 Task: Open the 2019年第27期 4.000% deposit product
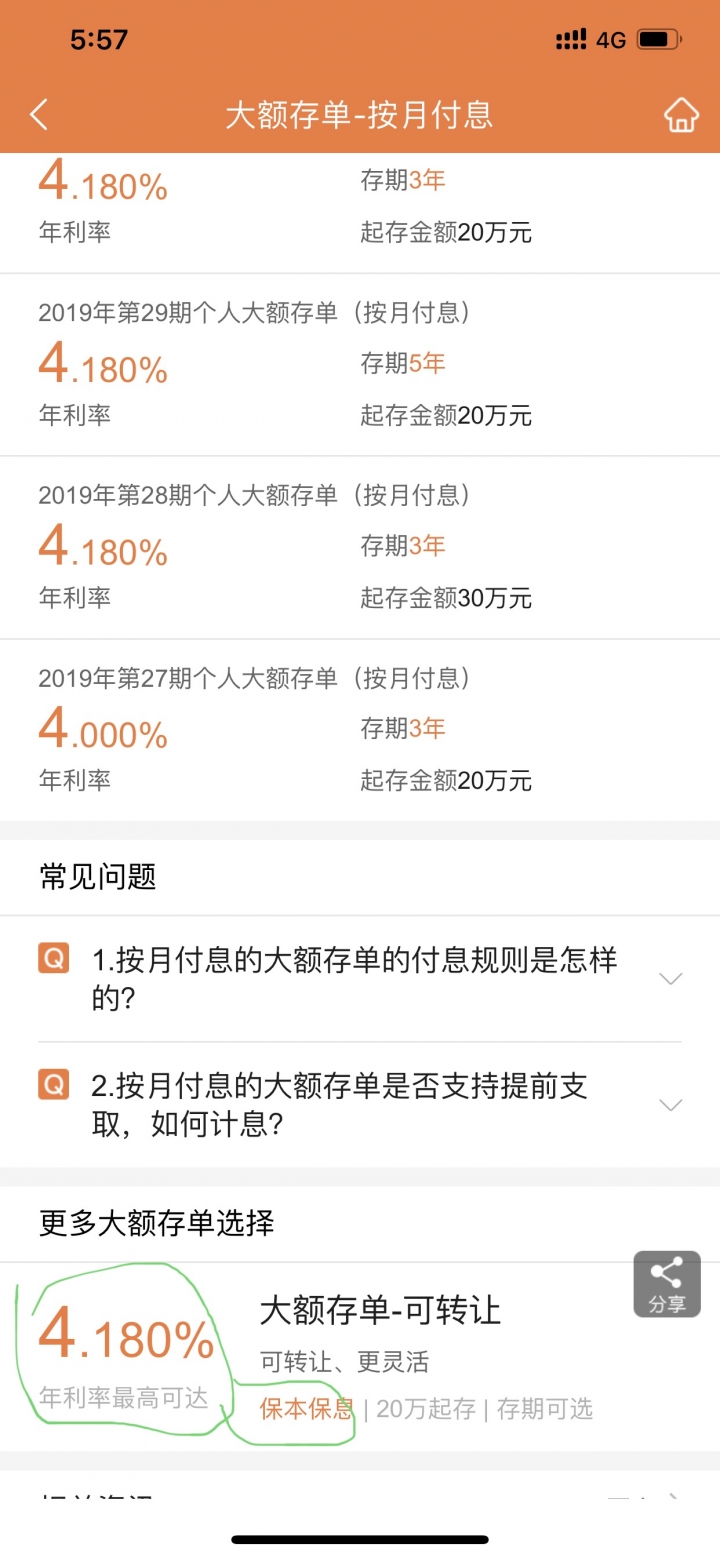(360, 731)
